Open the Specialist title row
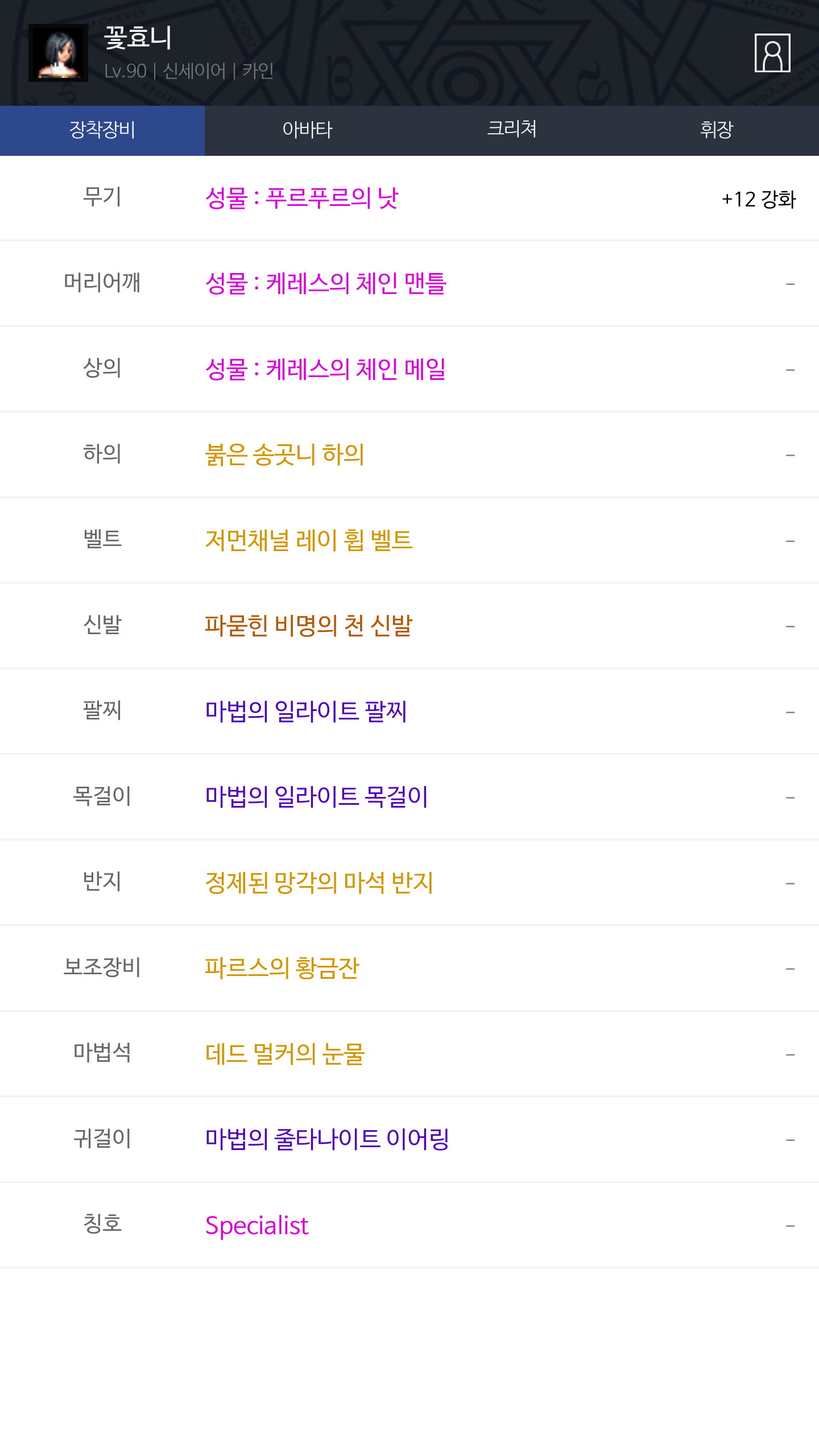Image resolution: width=819 pixels, height=1456 pixels. 409,1225
